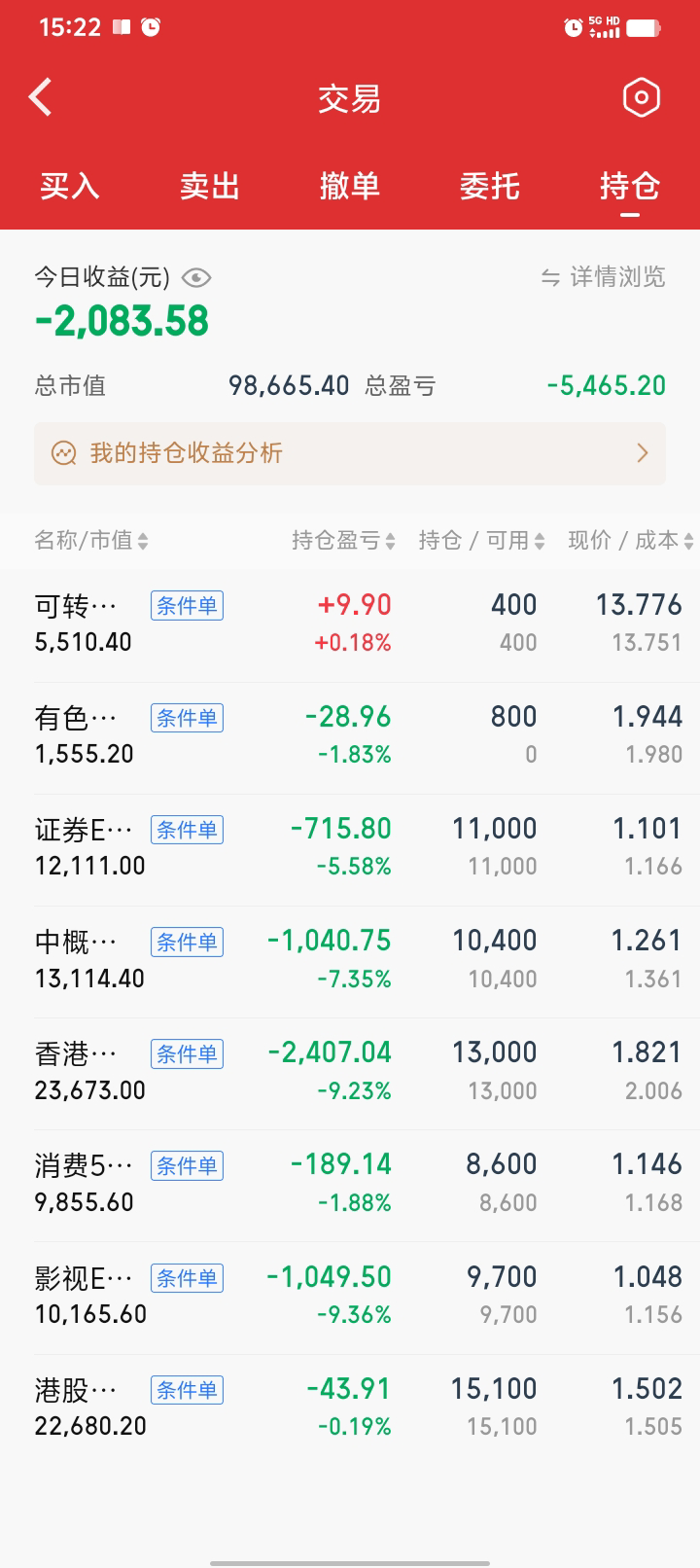The width and height of the screenshot is (700, 1568).
Task: Sort by 现价 / 成本 column
Action: [x=630, y=541]
